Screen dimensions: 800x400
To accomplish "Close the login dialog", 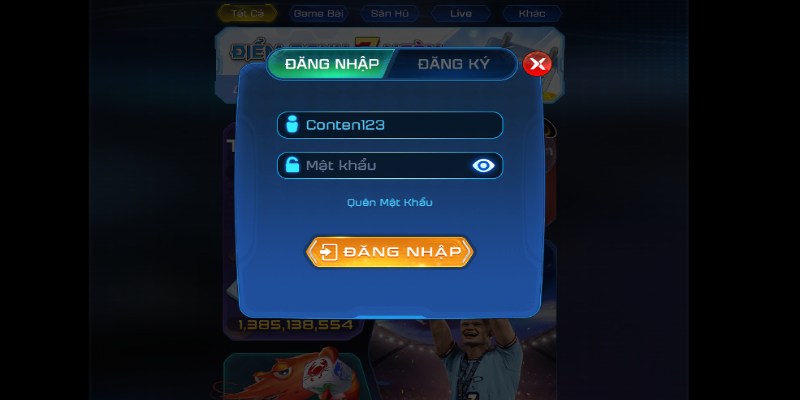I will (538, 65).
